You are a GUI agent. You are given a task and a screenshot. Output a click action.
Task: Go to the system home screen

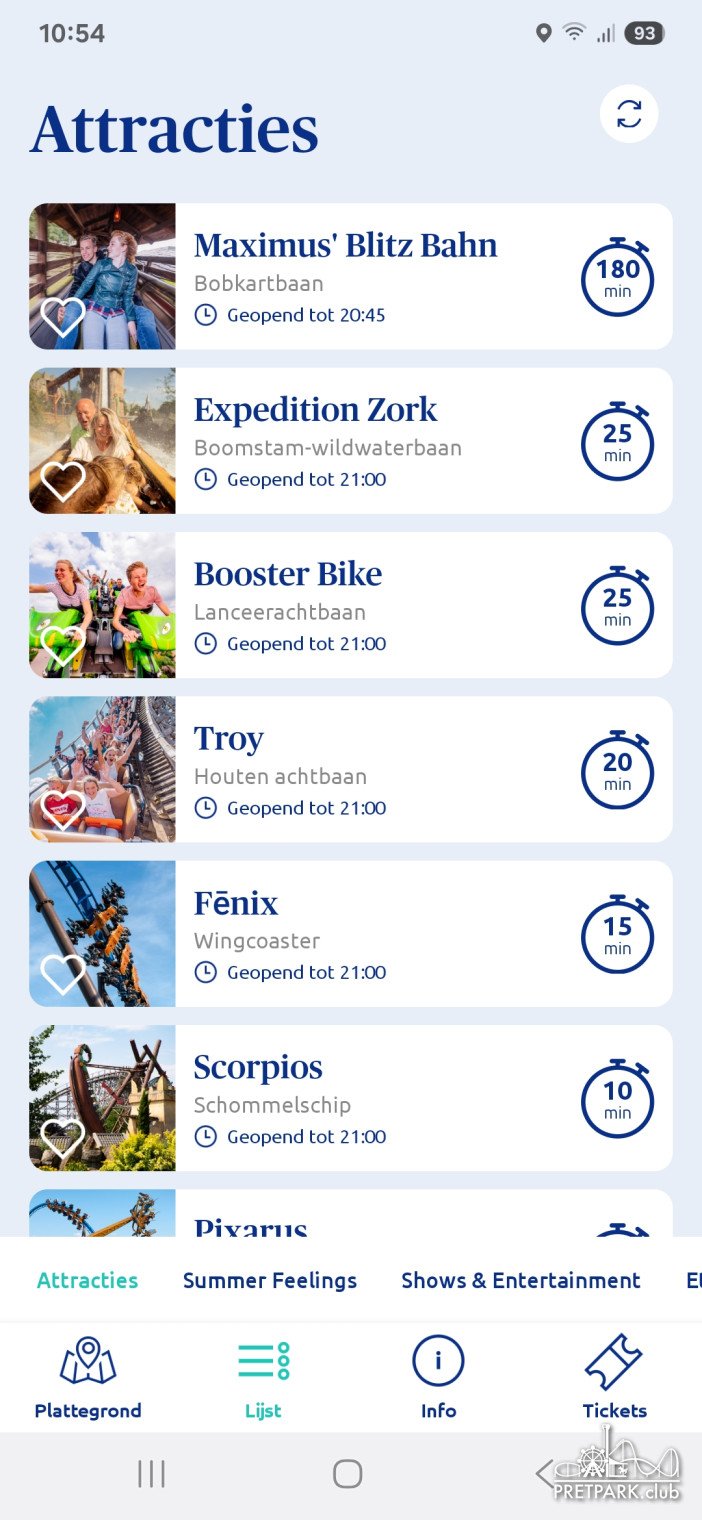(x=347, y=1473)
